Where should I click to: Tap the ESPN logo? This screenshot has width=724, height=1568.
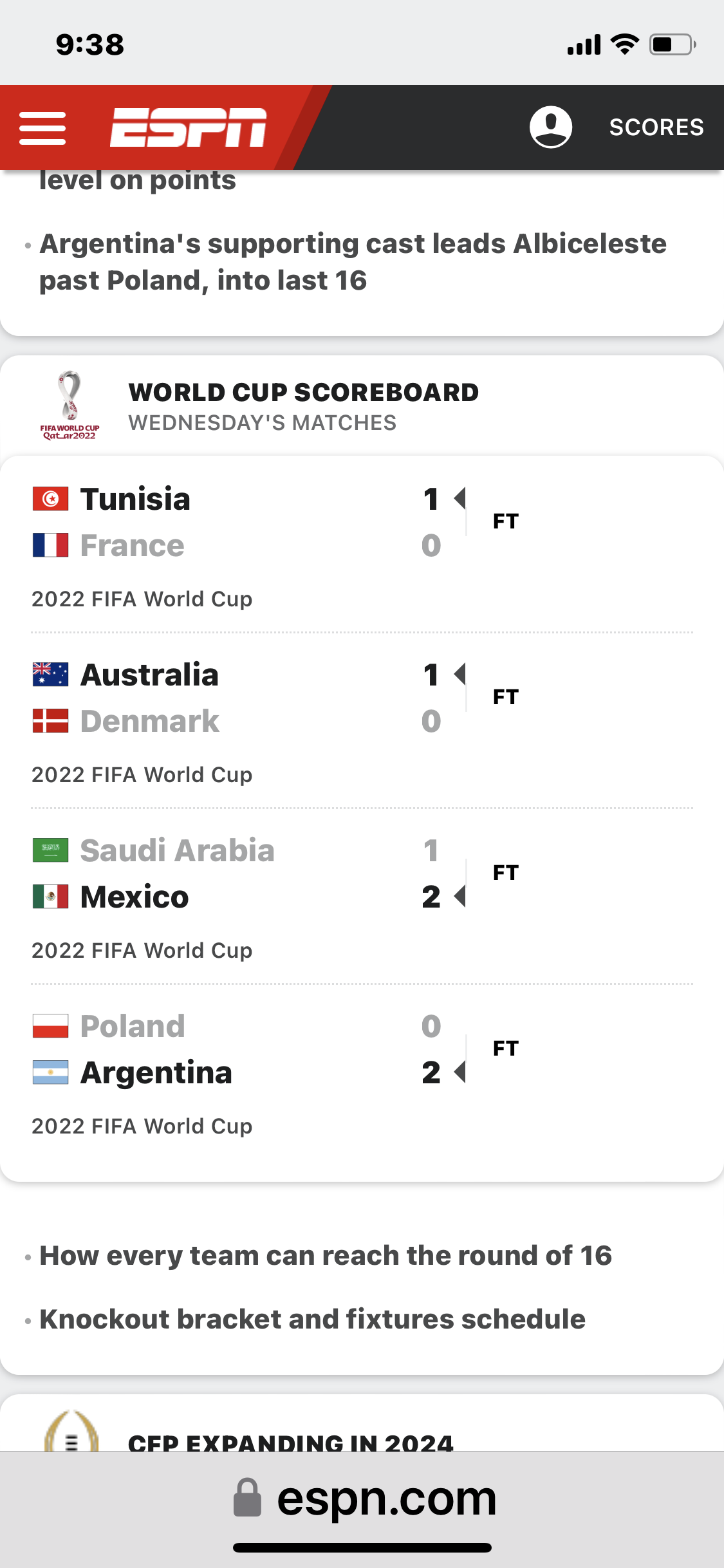(x=188, y=127)
